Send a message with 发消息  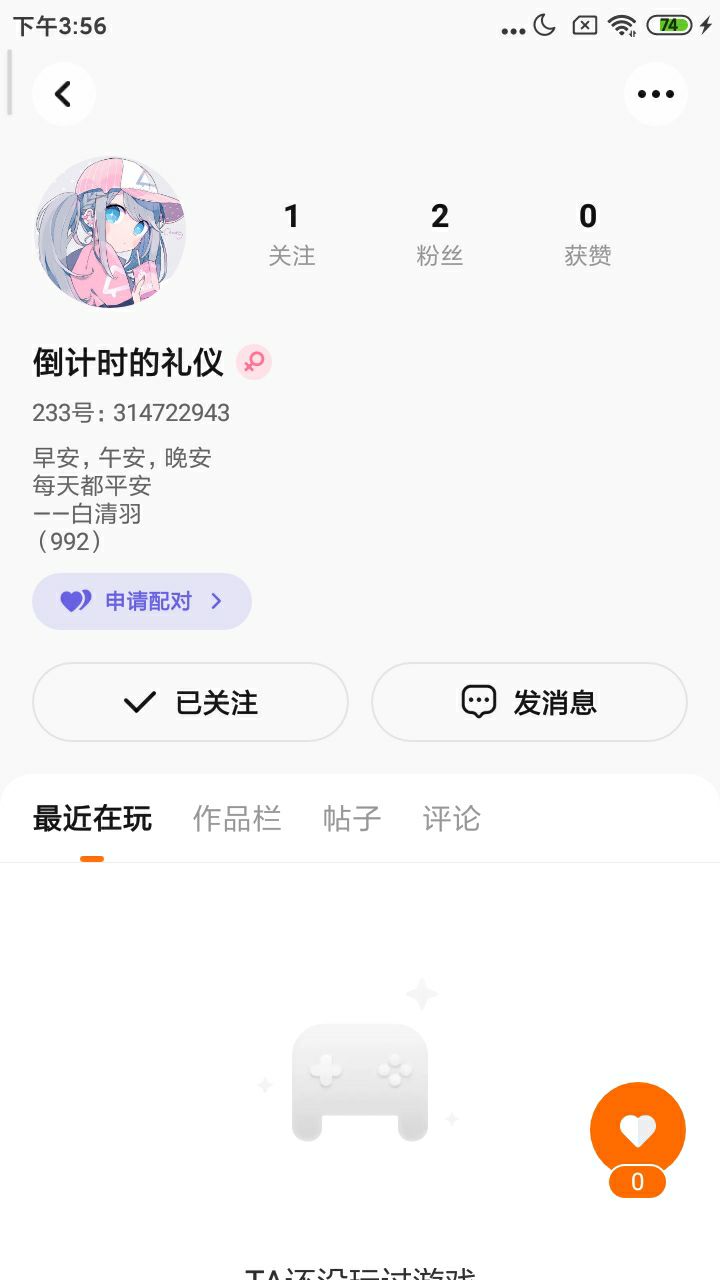[x=529, y=702]
